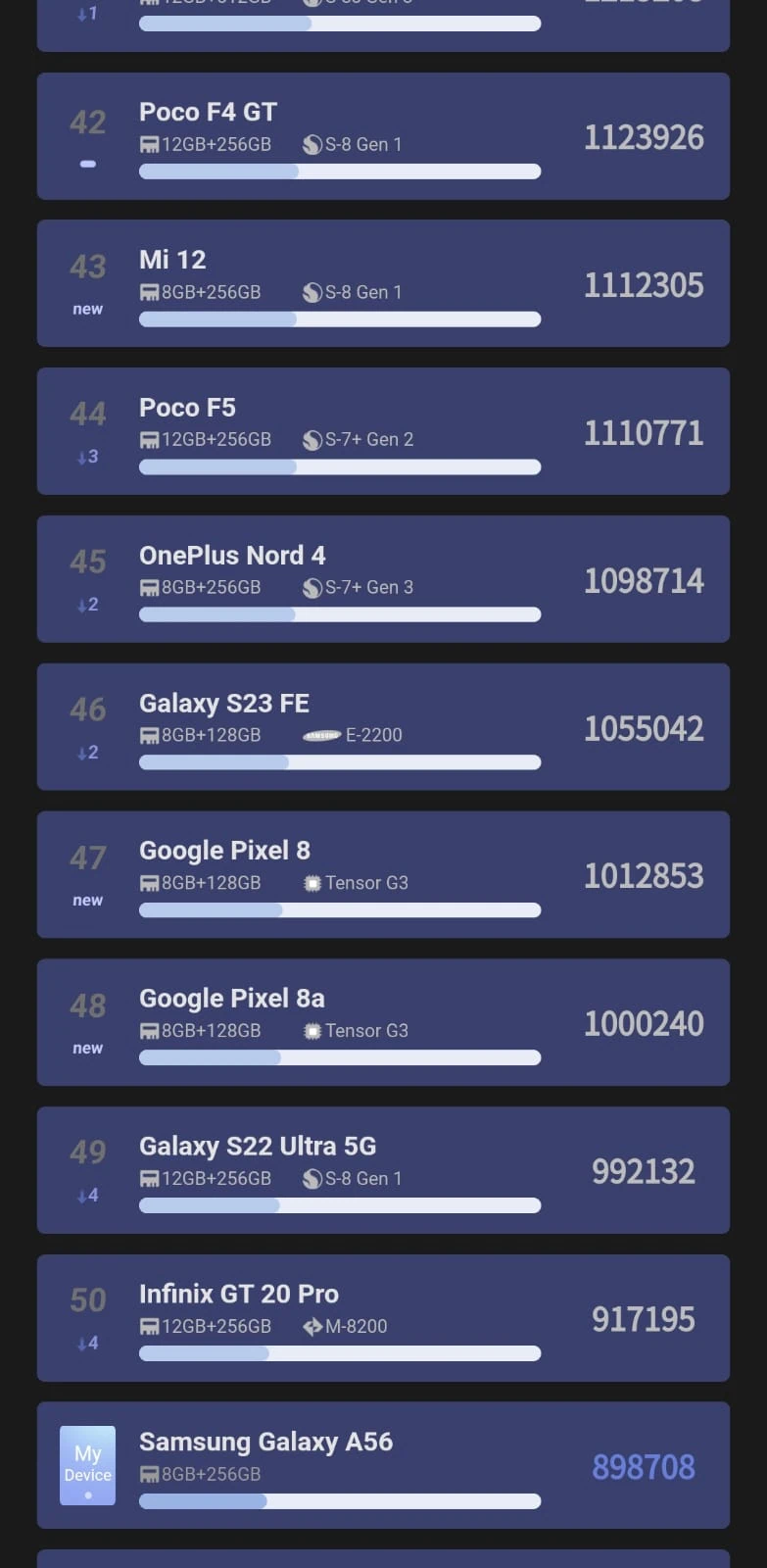767x1568 pixels.
Task: Select Galaxy S22 Ultra 5G row
Action: tap(383, 1170)
